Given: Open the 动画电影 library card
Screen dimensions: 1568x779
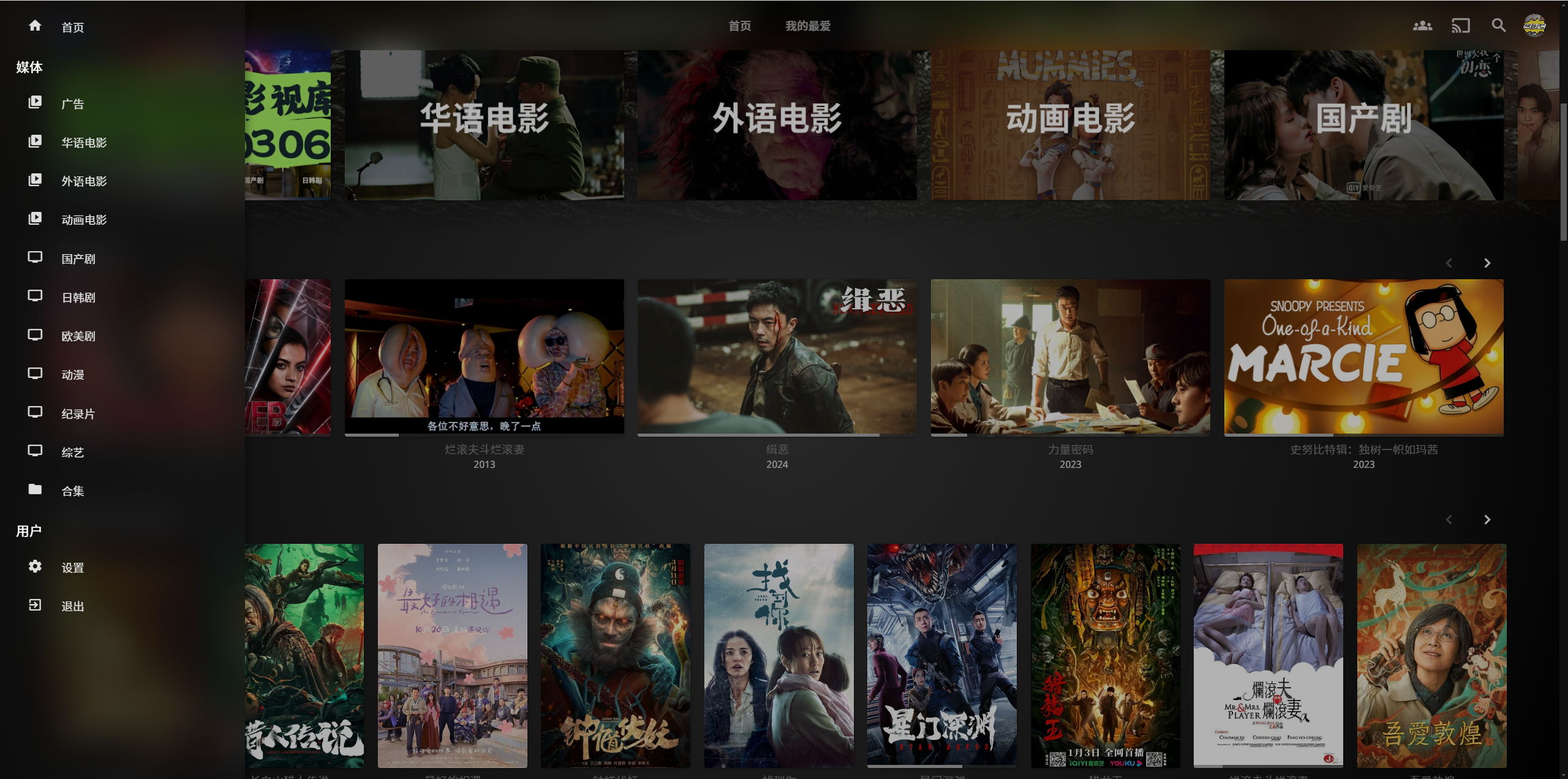Looking at the screenshot, I should click(1070, 125).
